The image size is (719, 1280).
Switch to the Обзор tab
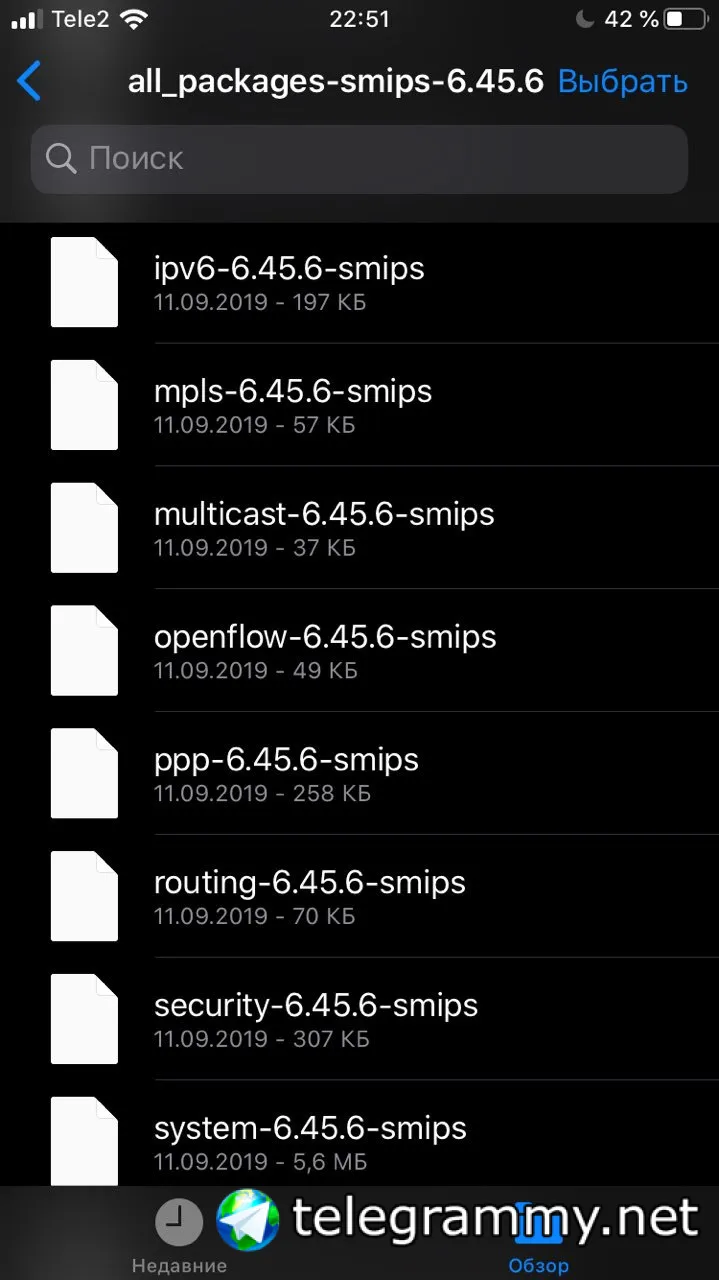pos(538,1238)
